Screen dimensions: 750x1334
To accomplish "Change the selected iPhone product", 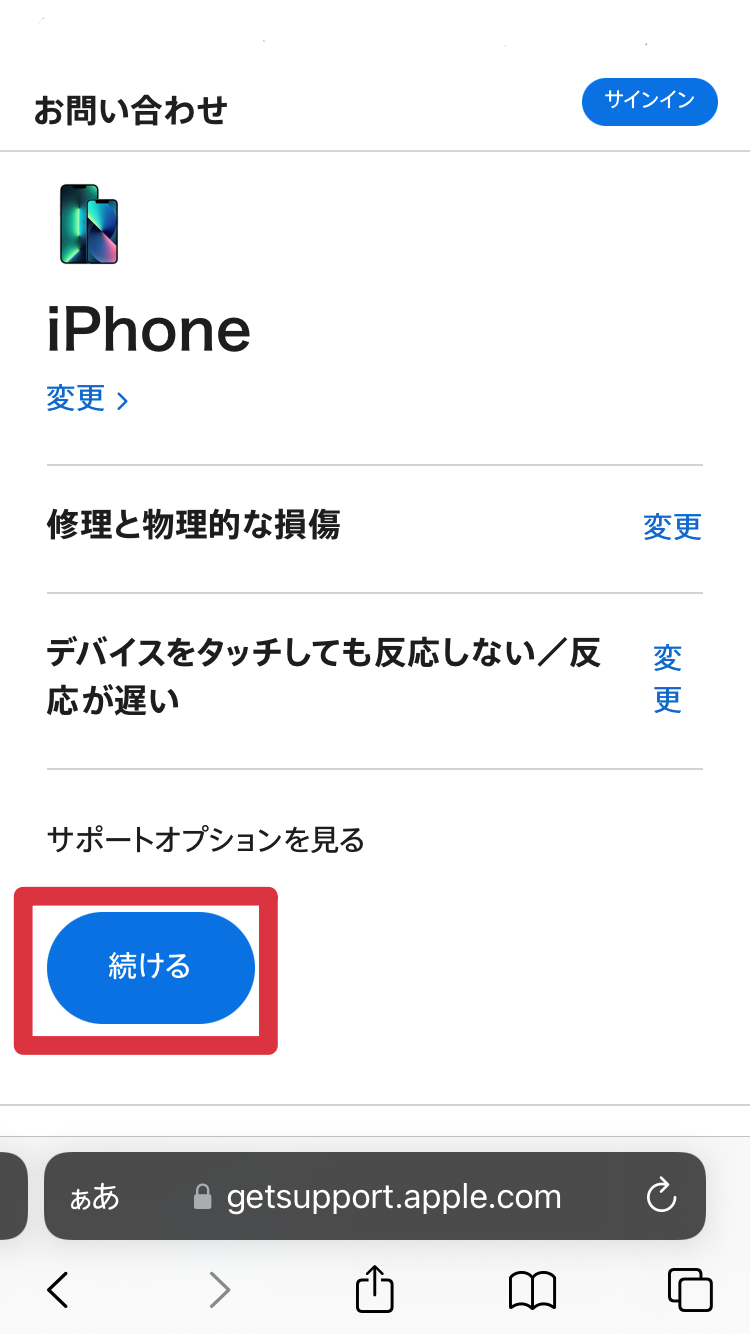I will tap(88, 399).
